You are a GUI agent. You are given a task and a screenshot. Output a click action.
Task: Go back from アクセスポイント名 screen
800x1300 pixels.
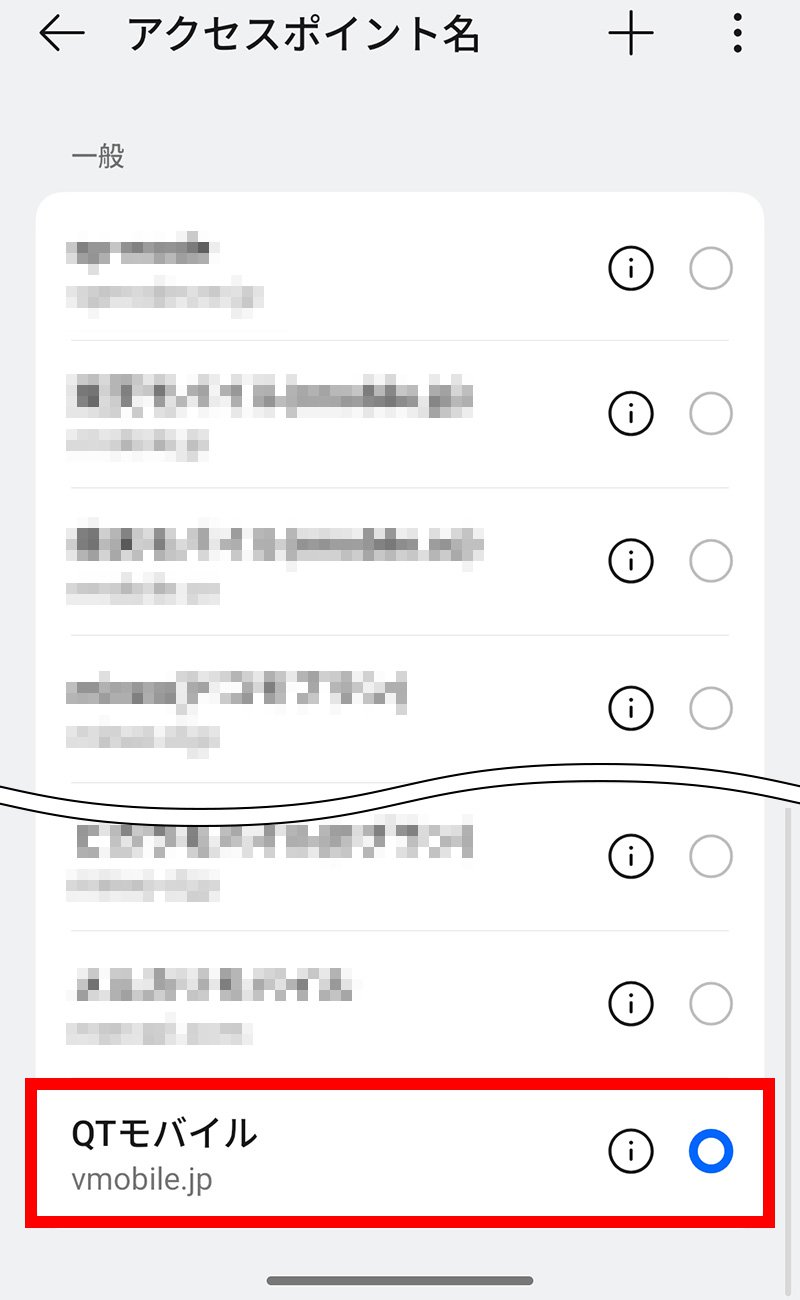click(62, 35)
